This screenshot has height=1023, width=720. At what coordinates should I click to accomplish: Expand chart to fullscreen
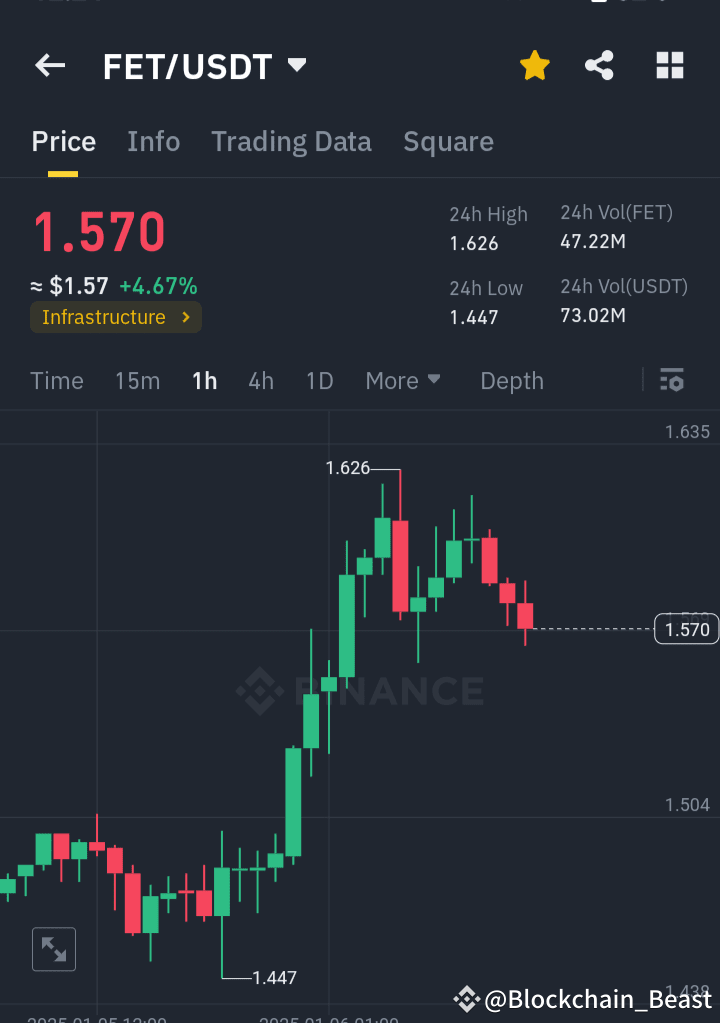53,948
